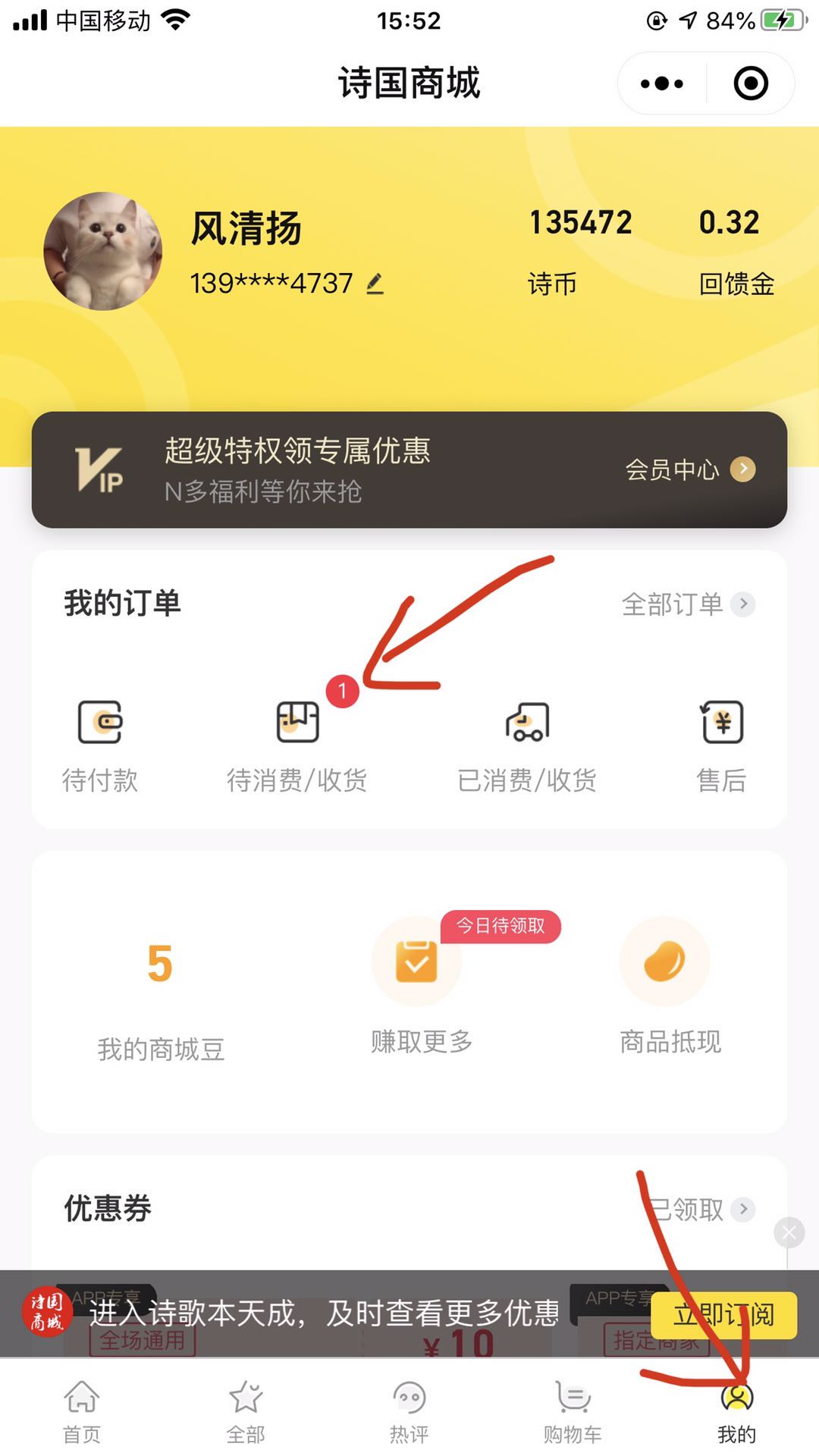This screenshot has width=819, height=1456.
Task: Open 待付款 orders
Action: (x=100, y=745)
